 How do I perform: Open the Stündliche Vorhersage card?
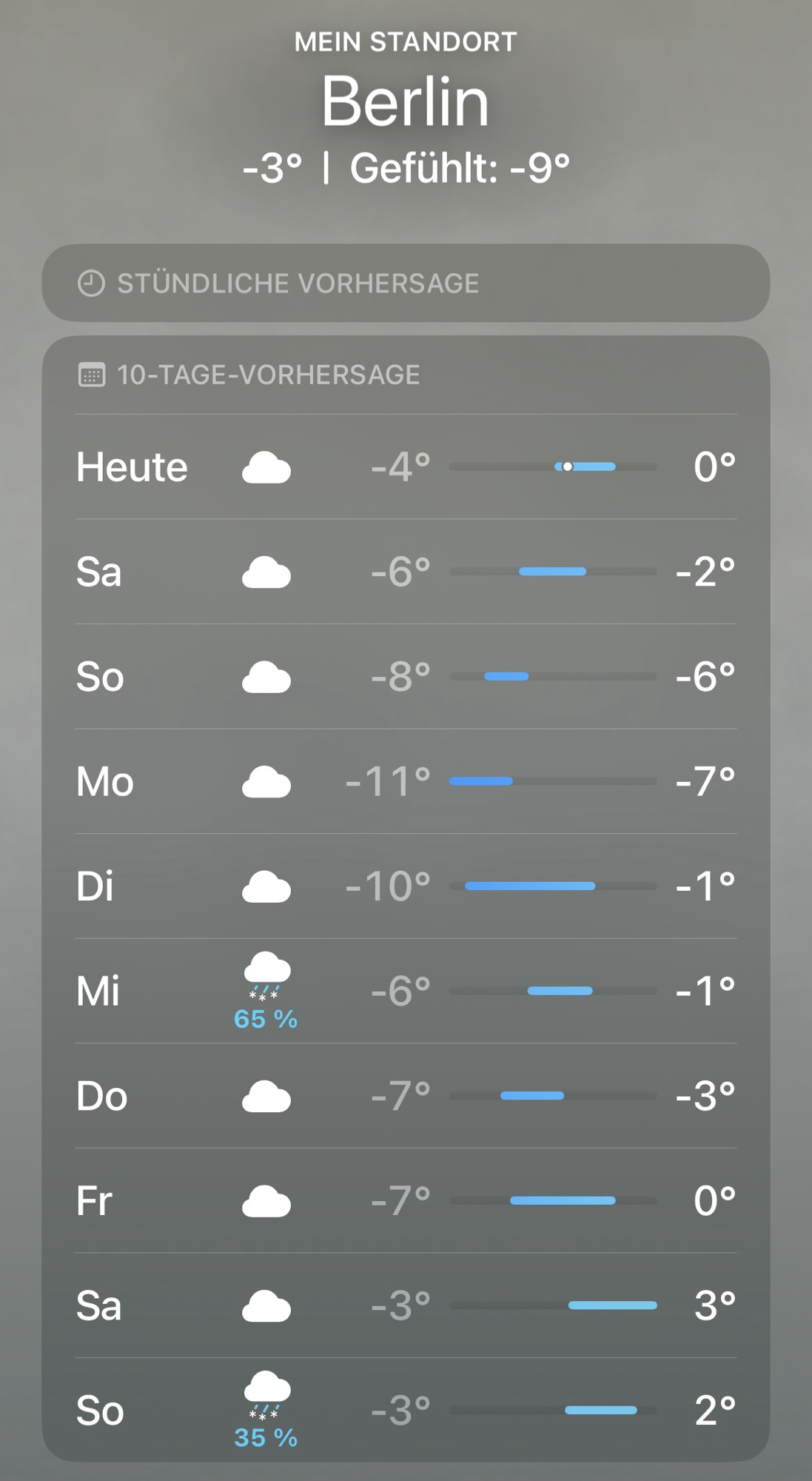click(x=406, y=283)
